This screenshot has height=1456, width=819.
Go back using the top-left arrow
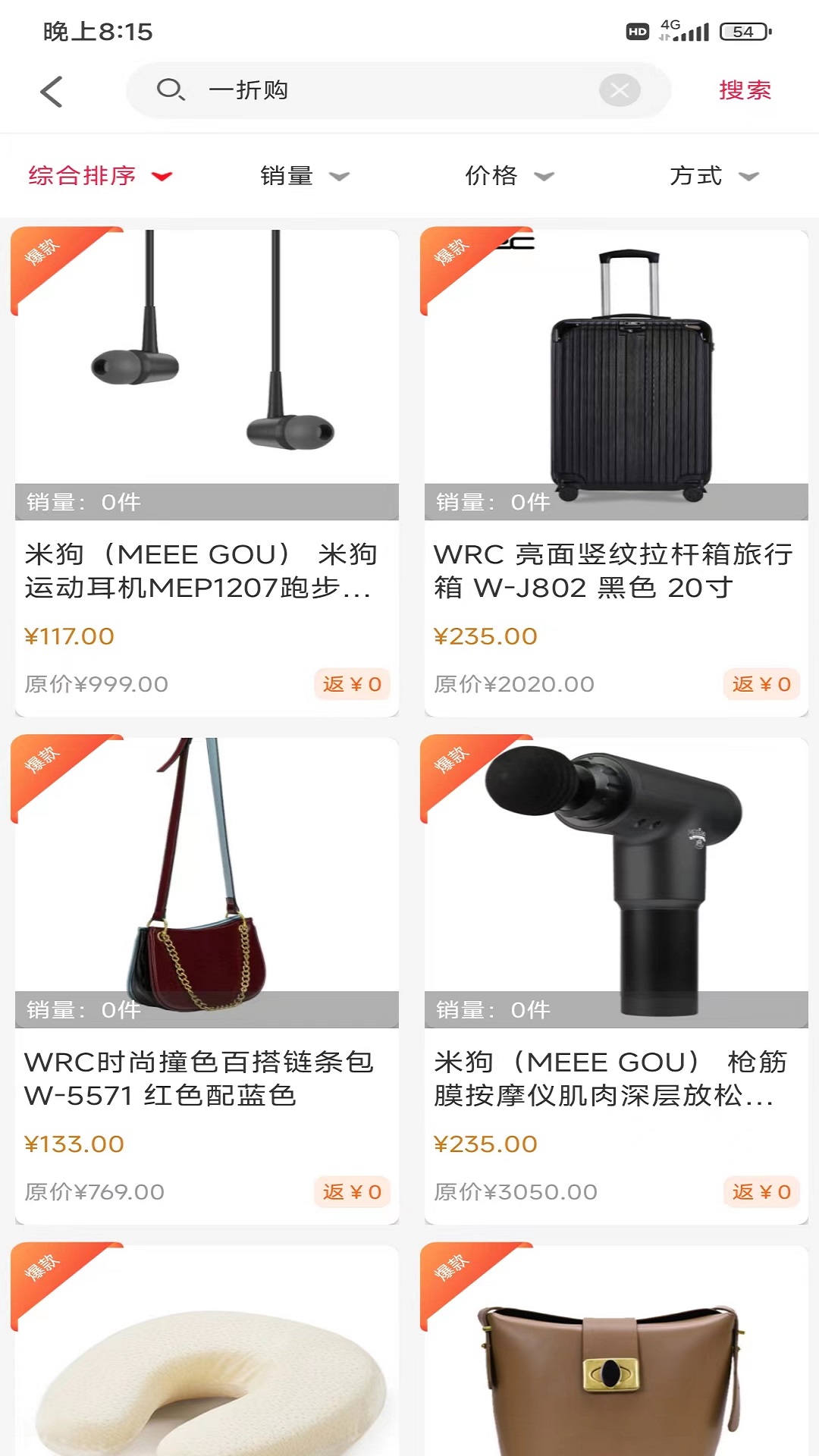pos(52,92)
